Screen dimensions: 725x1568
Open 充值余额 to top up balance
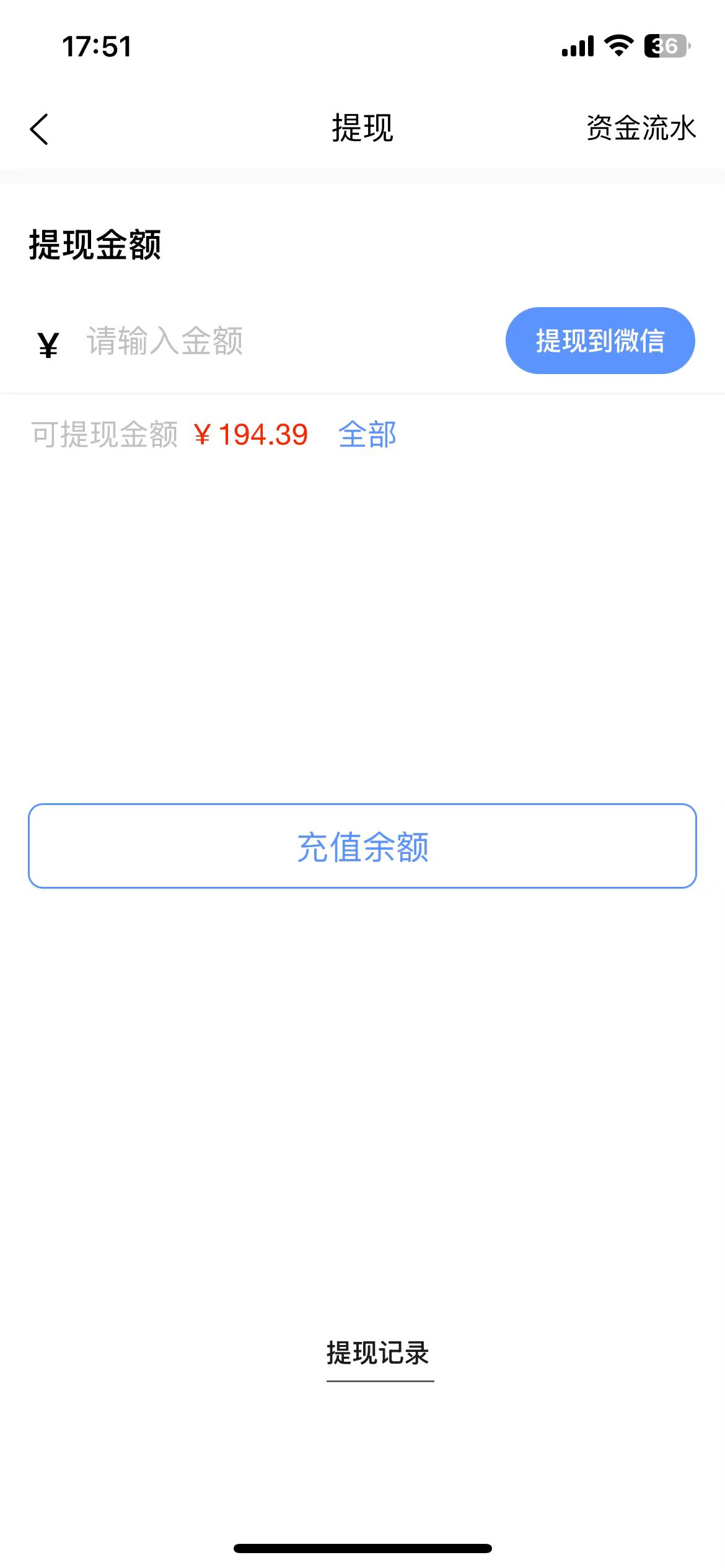[362, 846]
